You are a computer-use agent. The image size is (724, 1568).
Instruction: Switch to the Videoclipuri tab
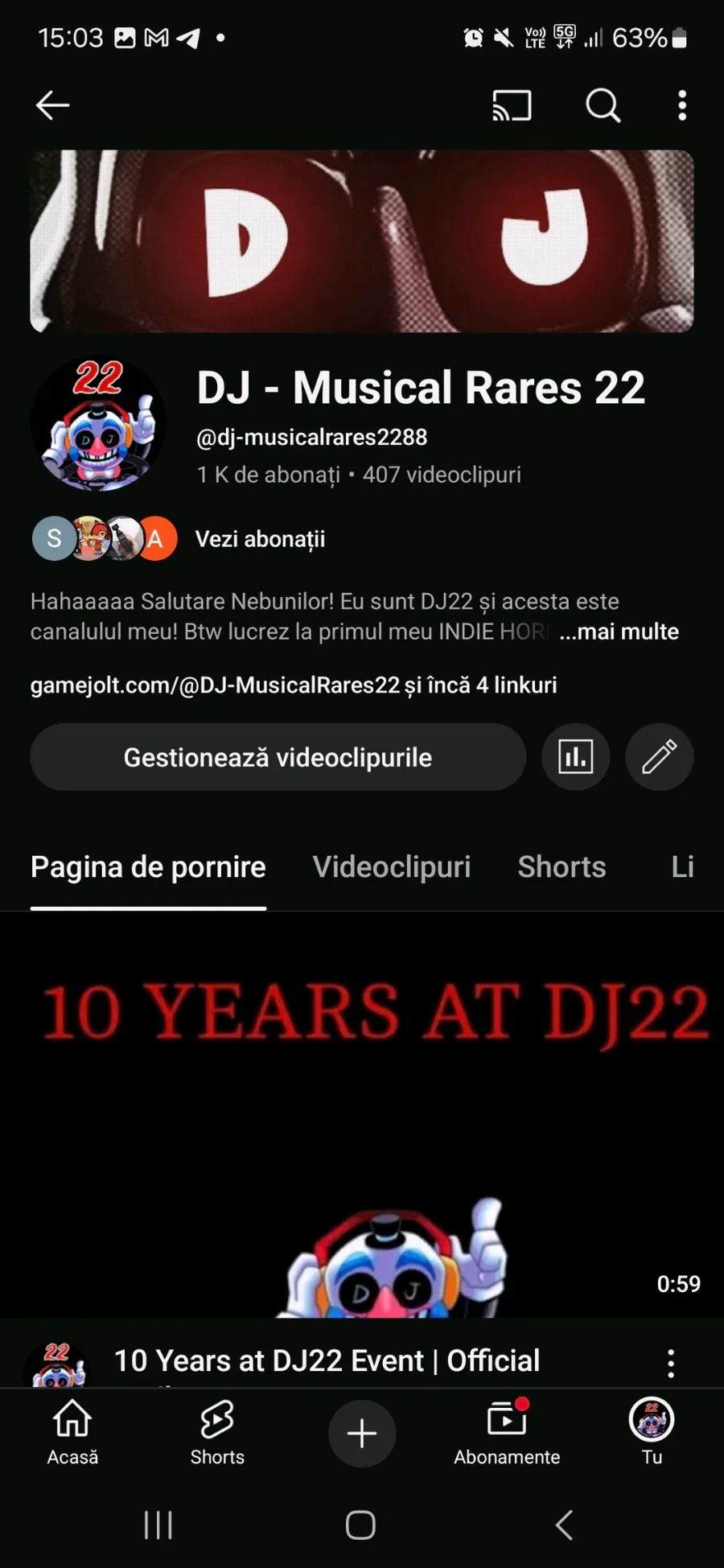click(392, 867)
